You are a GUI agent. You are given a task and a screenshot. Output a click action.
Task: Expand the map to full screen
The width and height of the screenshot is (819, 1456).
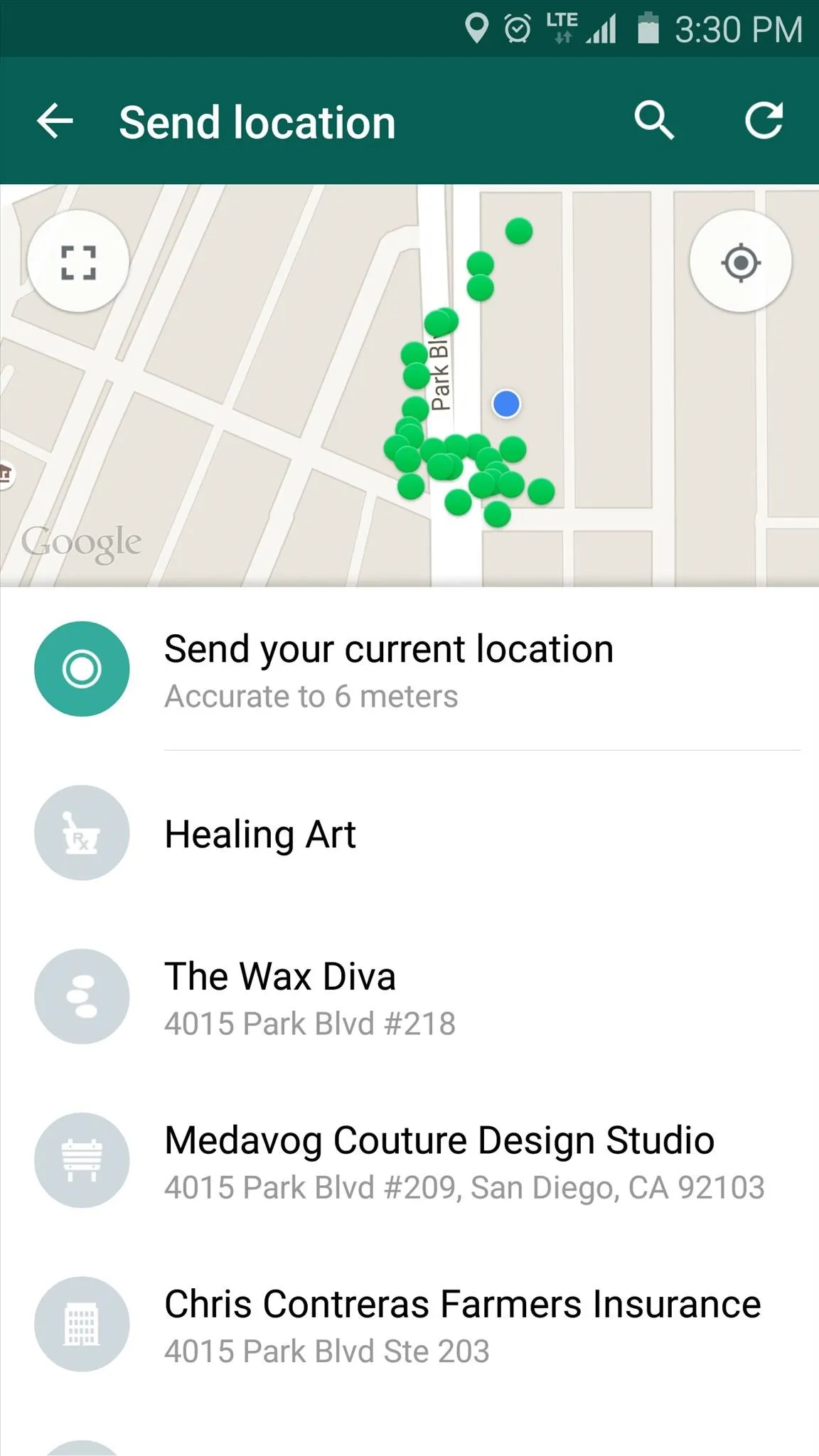click(78, 262)
